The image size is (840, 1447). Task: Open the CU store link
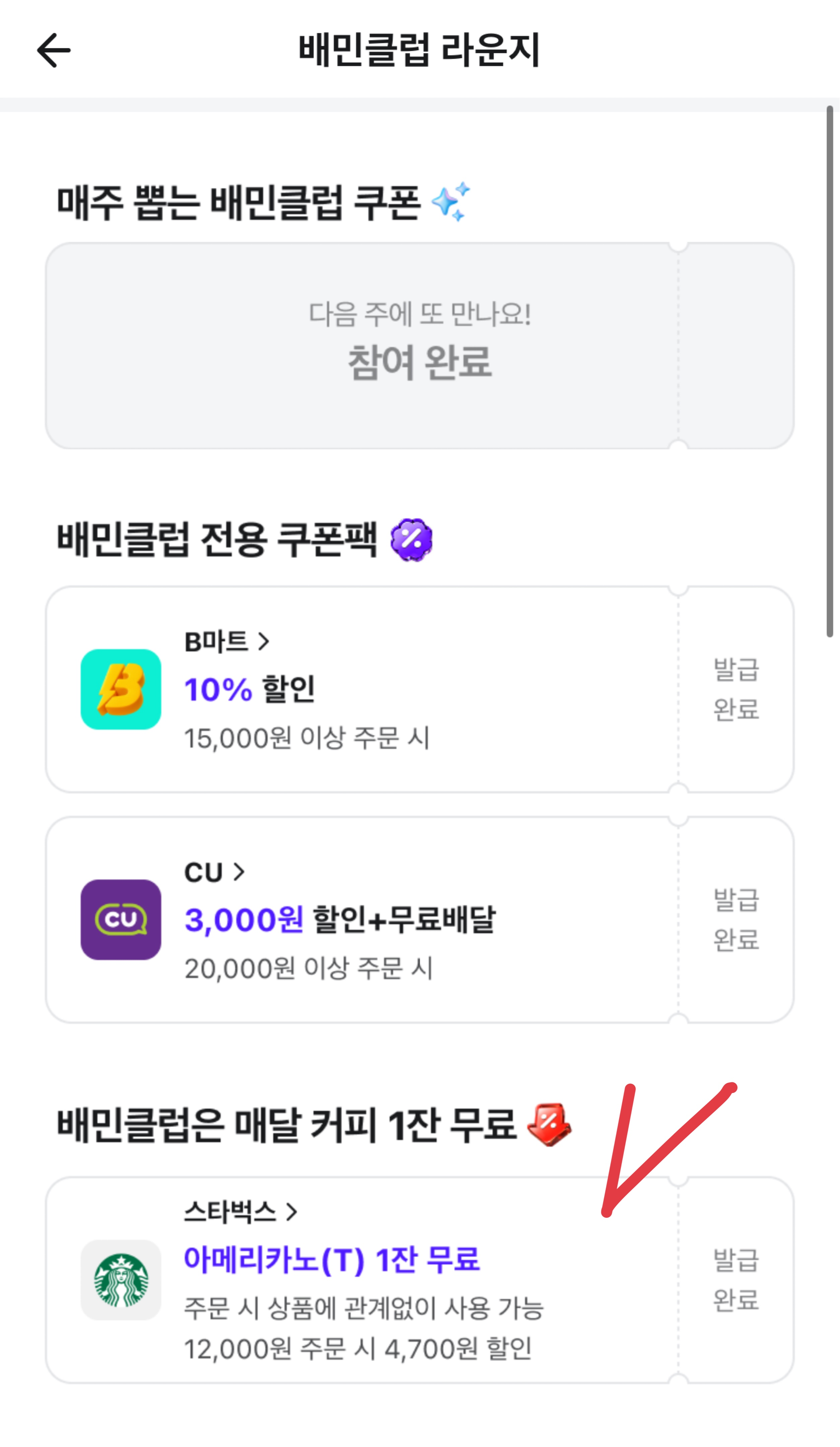coord(214,872)
